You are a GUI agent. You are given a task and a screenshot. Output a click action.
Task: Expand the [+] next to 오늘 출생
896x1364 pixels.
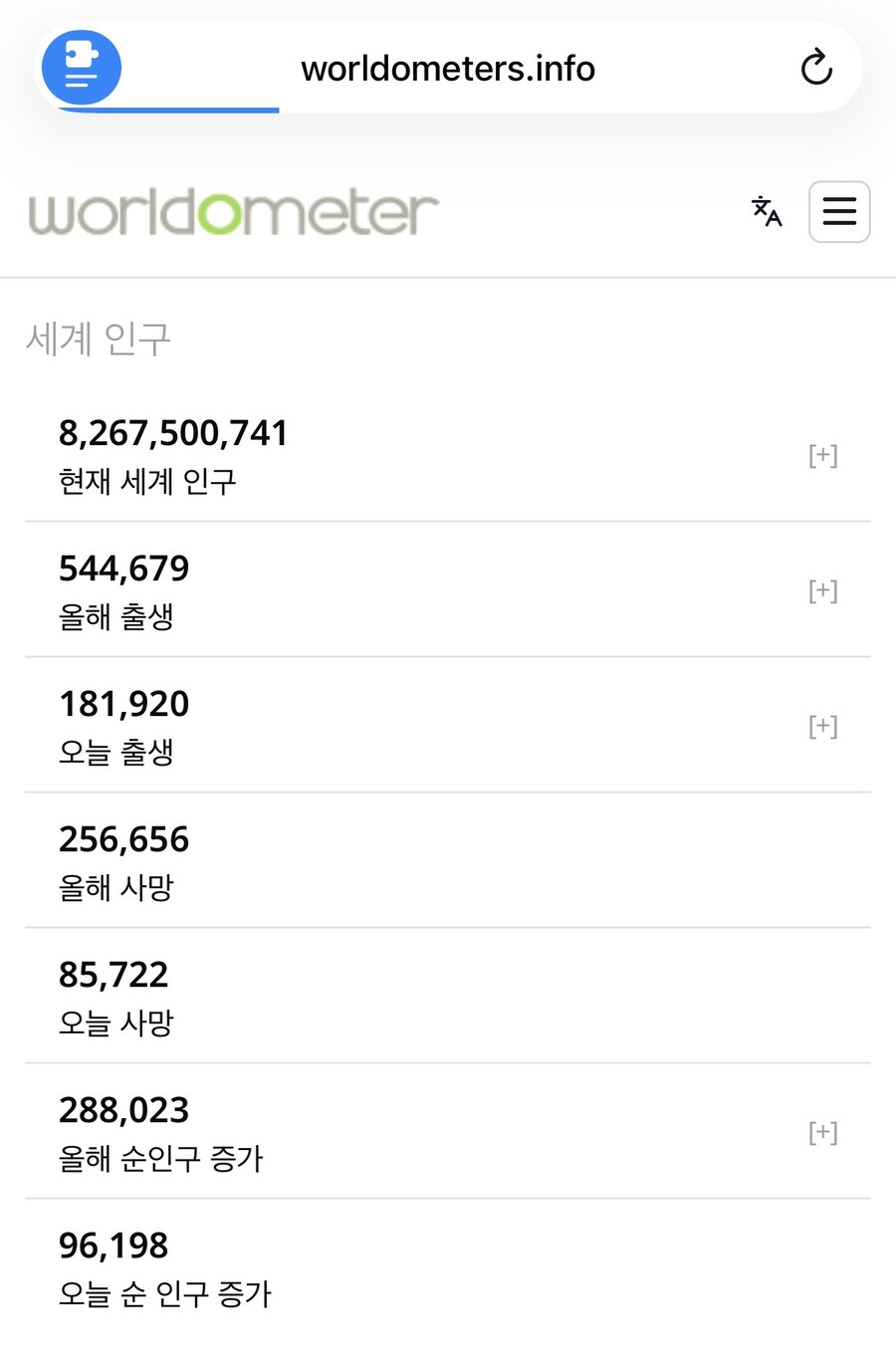(822, 726)
